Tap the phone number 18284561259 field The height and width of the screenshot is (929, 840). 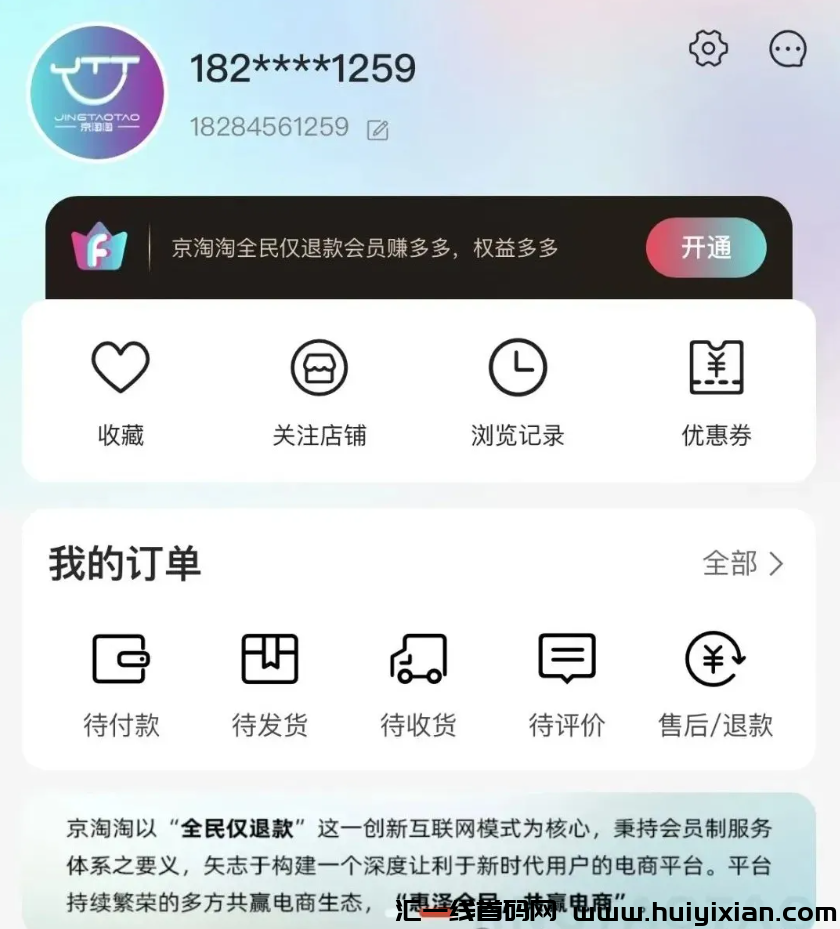(x=268, y=128)
